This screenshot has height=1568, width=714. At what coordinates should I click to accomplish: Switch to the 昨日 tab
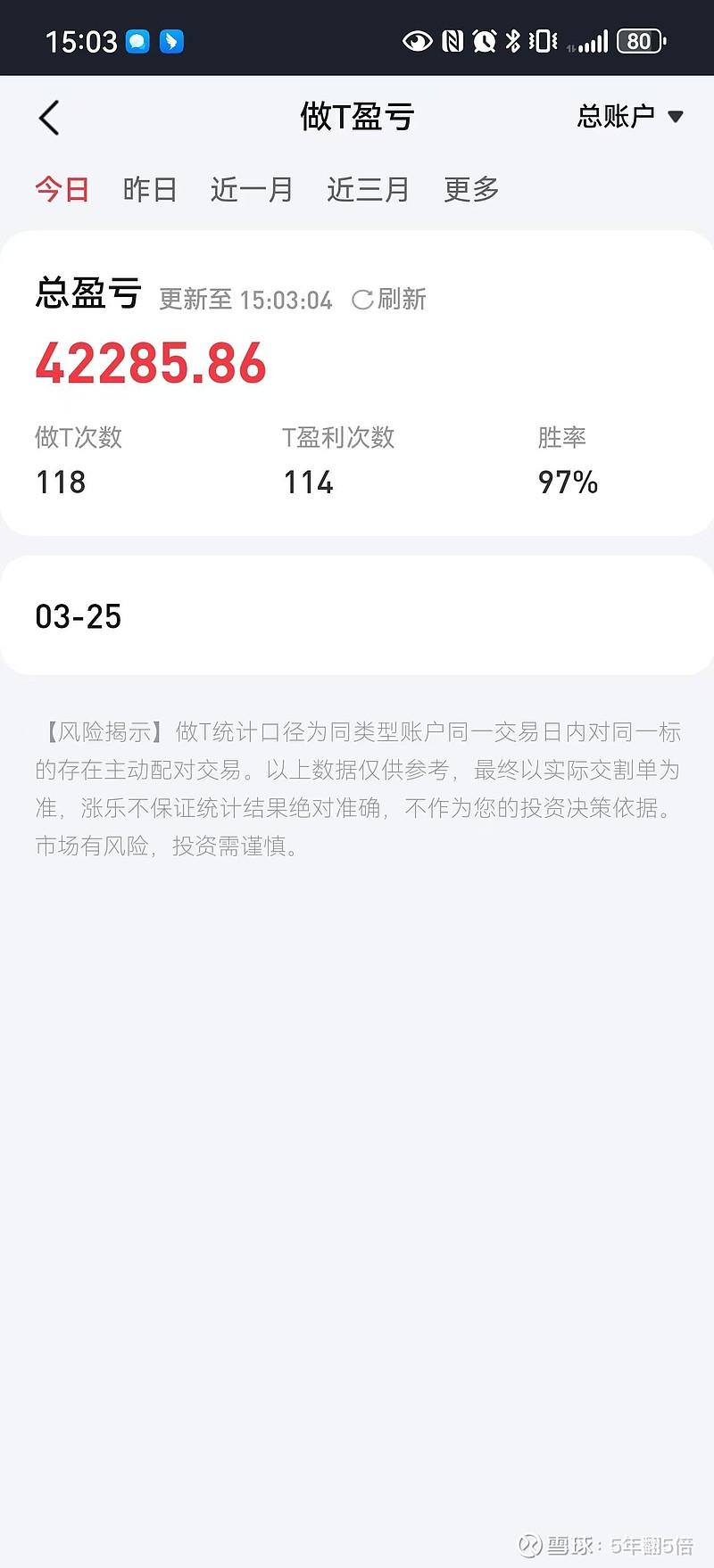149,189
